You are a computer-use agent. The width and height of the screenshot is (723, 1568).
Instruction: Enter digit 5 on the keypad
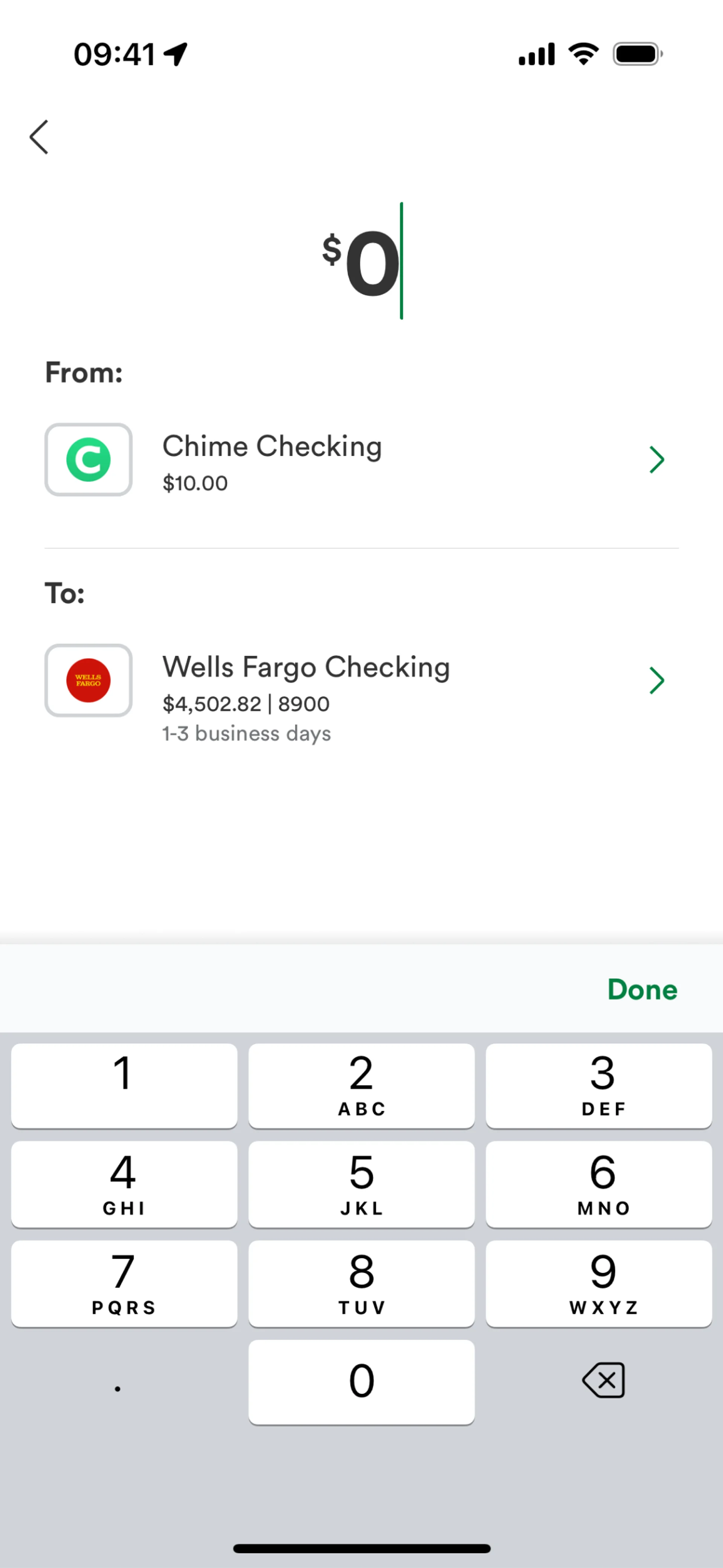tap(361, 1184)
